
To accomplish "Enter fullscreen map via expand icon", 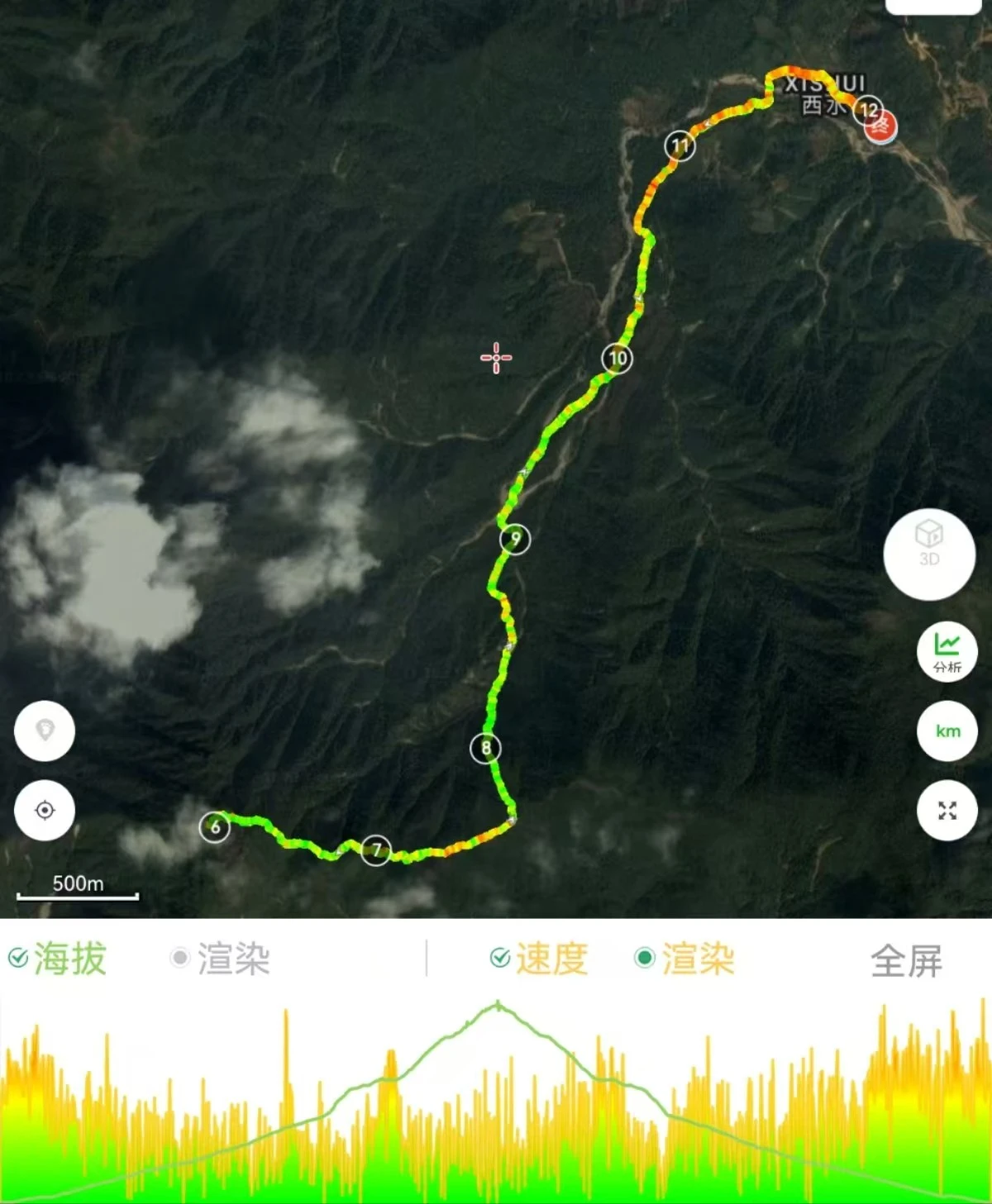I will click(947, 811).
